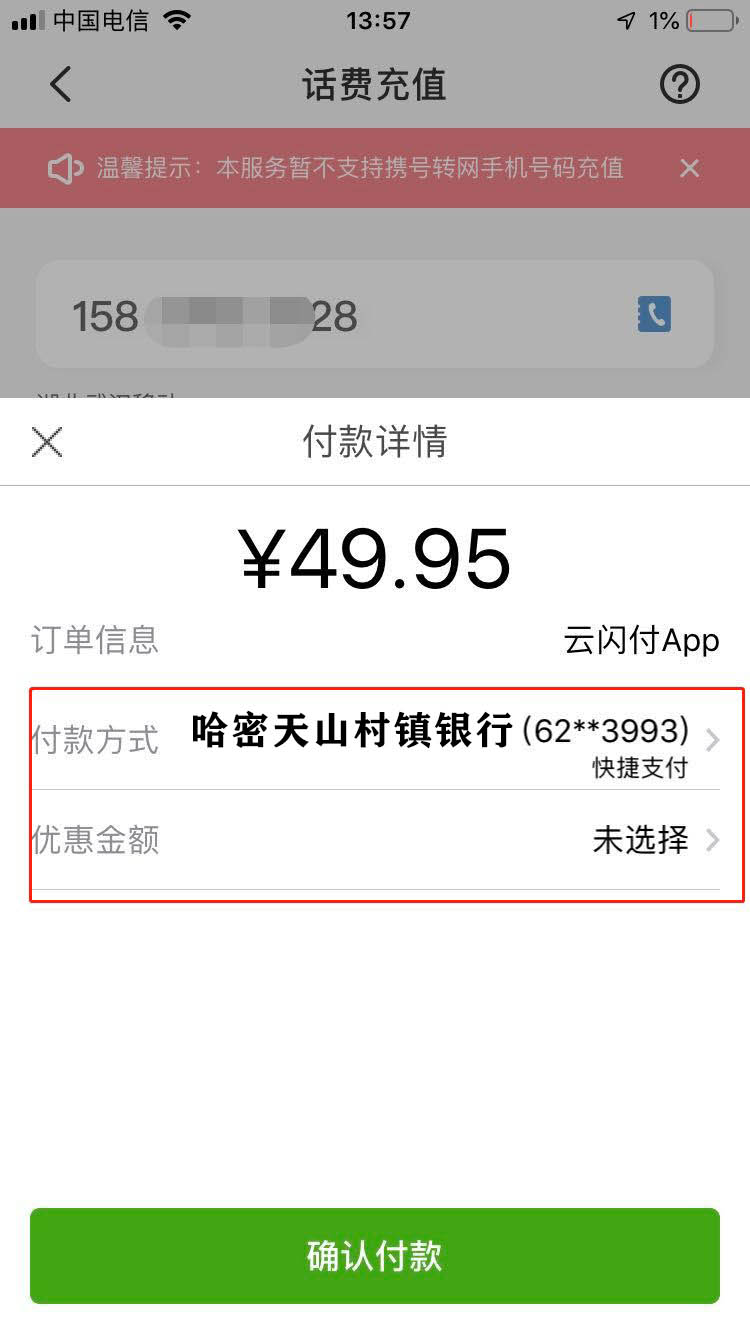
Task: Close the 付款详情 payment sheet
Action: [47, 441]
